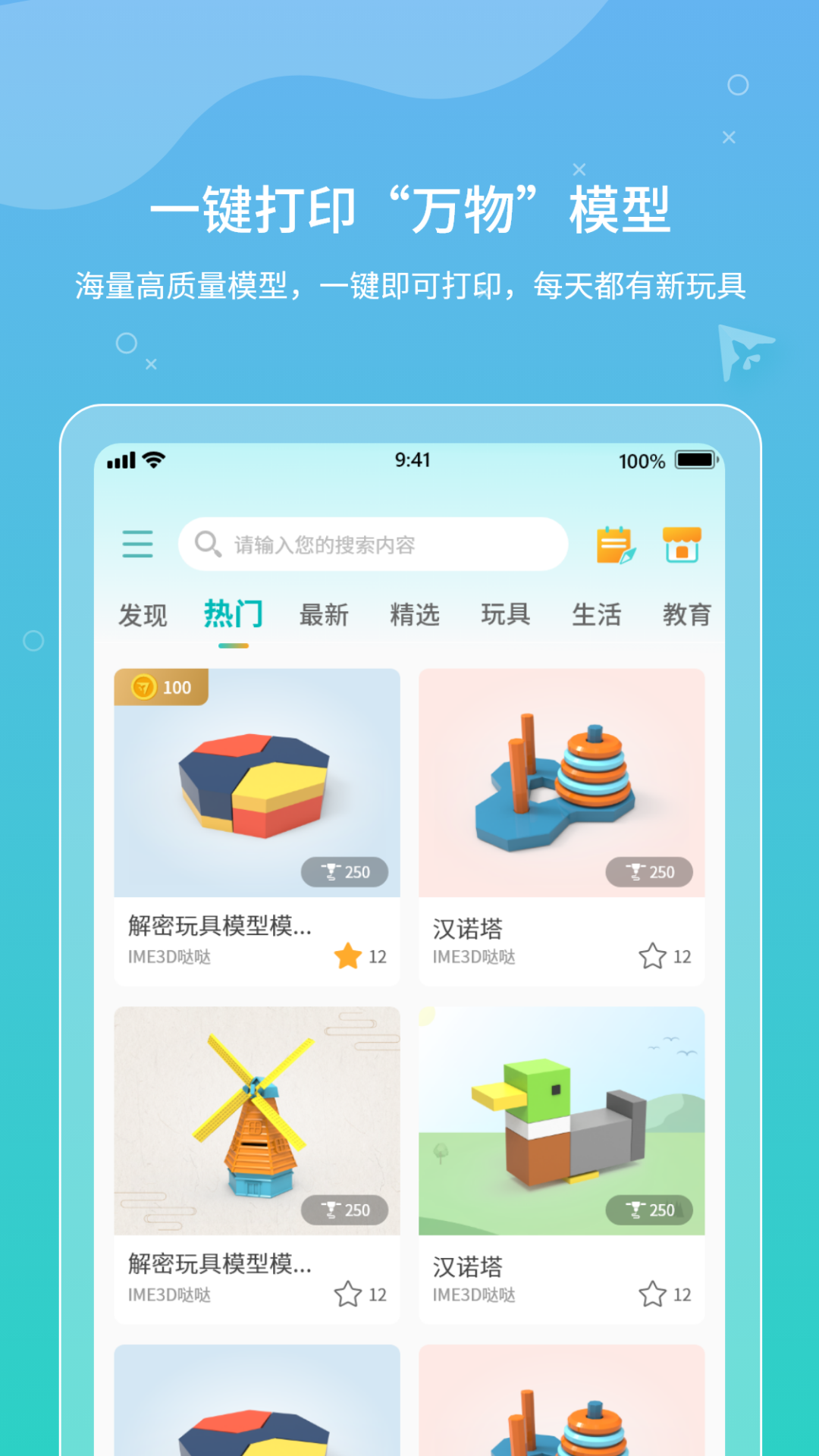Click the 250 print badge on 汉诺塔 card

pos(651,872)
